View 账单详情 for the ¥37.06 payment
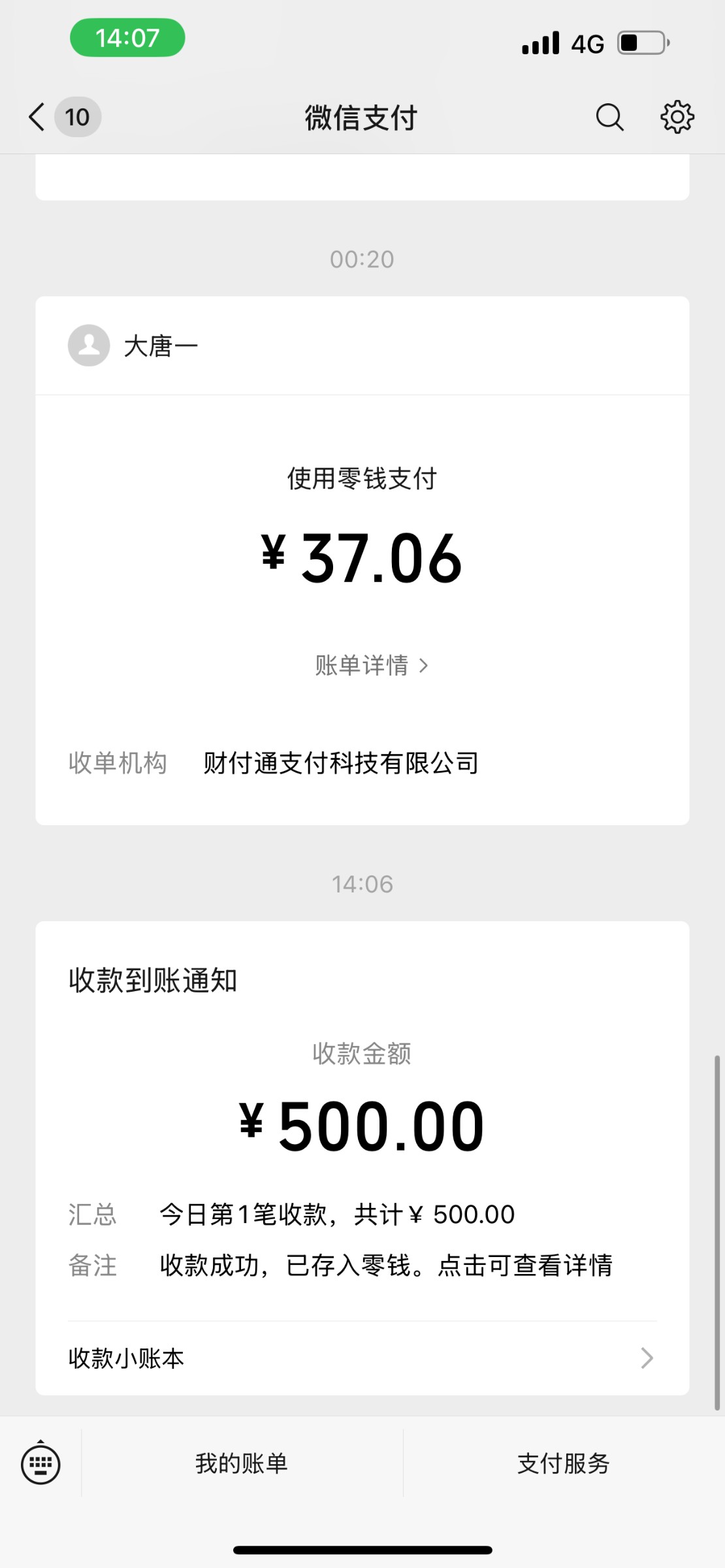The width and height of the screenshot is (725, 1568). 371,666
